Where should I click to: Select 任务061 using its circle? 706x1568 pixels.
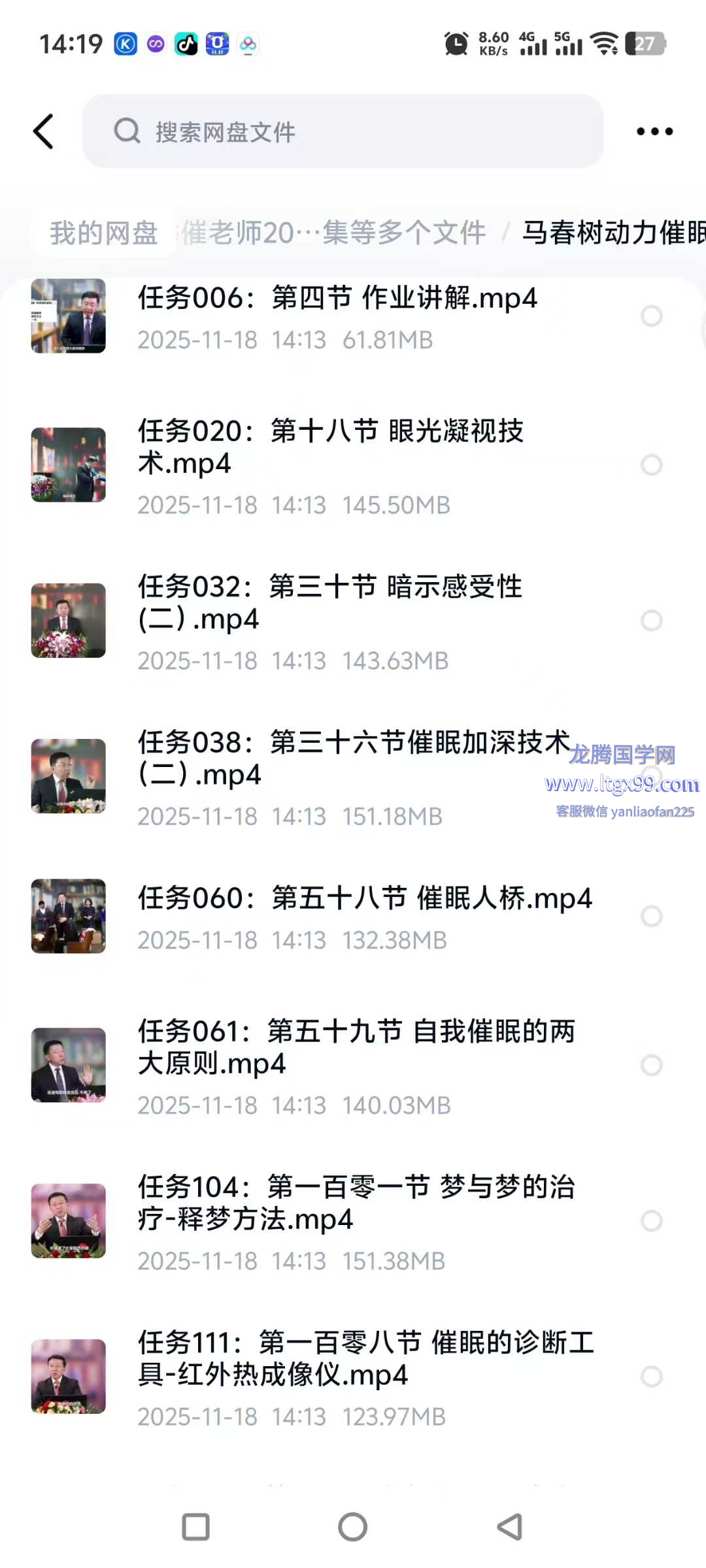(651, 1065)
